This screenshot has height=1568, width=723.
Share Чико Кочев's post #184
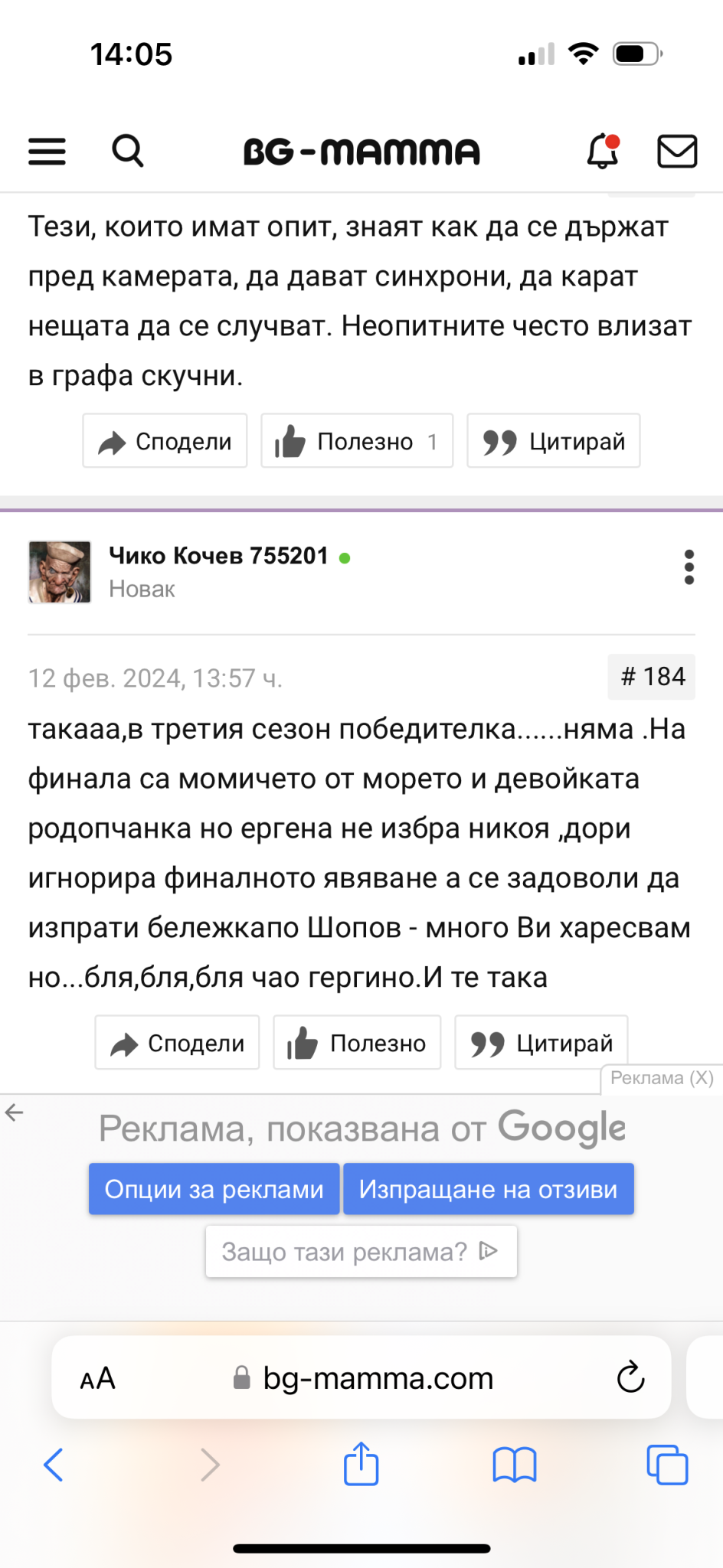click(x=177, y=1043)
